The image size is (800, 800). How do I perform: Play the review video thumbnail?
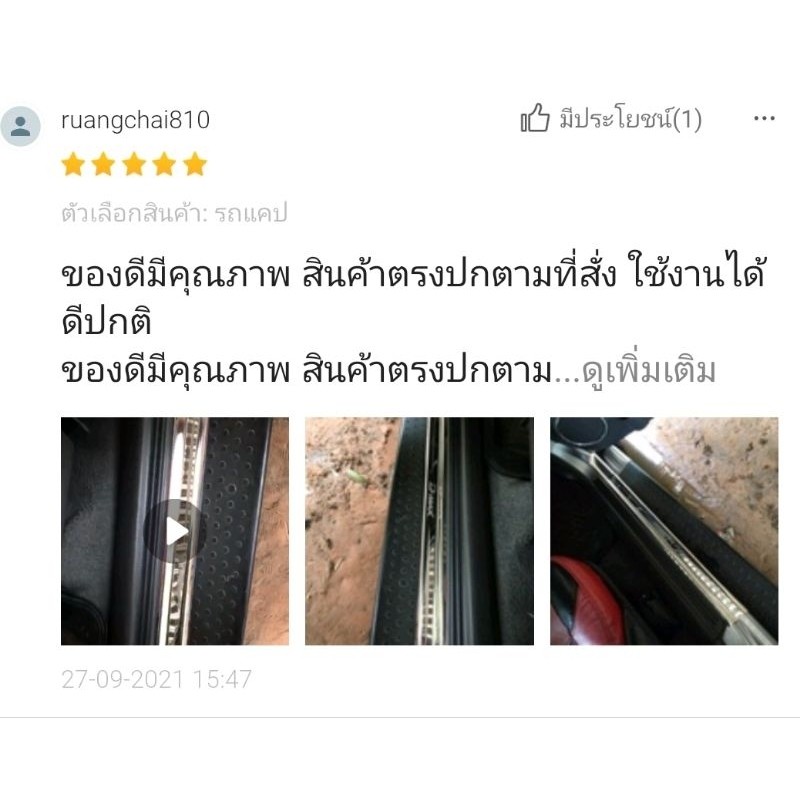coord(175,531)
